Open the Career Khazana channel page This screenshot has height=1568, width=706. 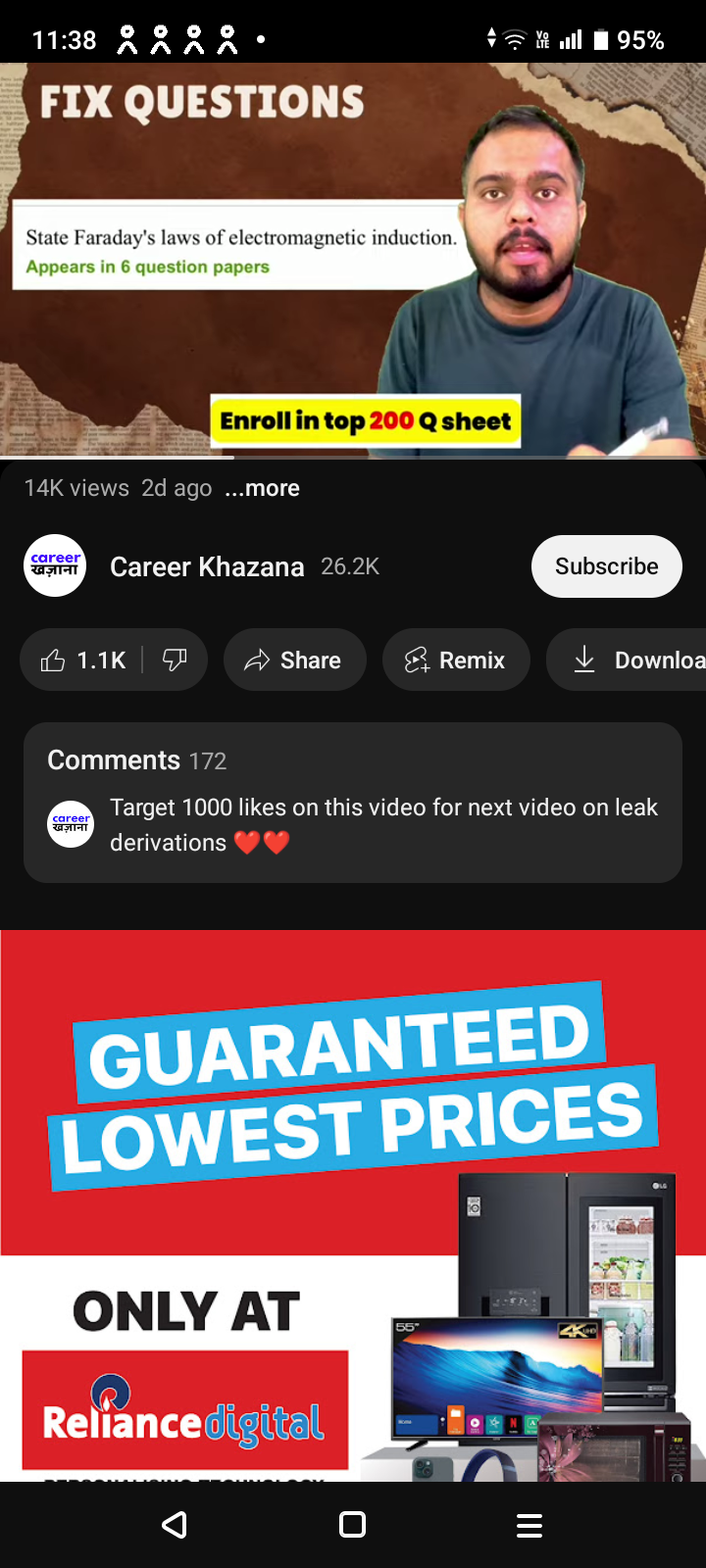click(x=207, y=566)
